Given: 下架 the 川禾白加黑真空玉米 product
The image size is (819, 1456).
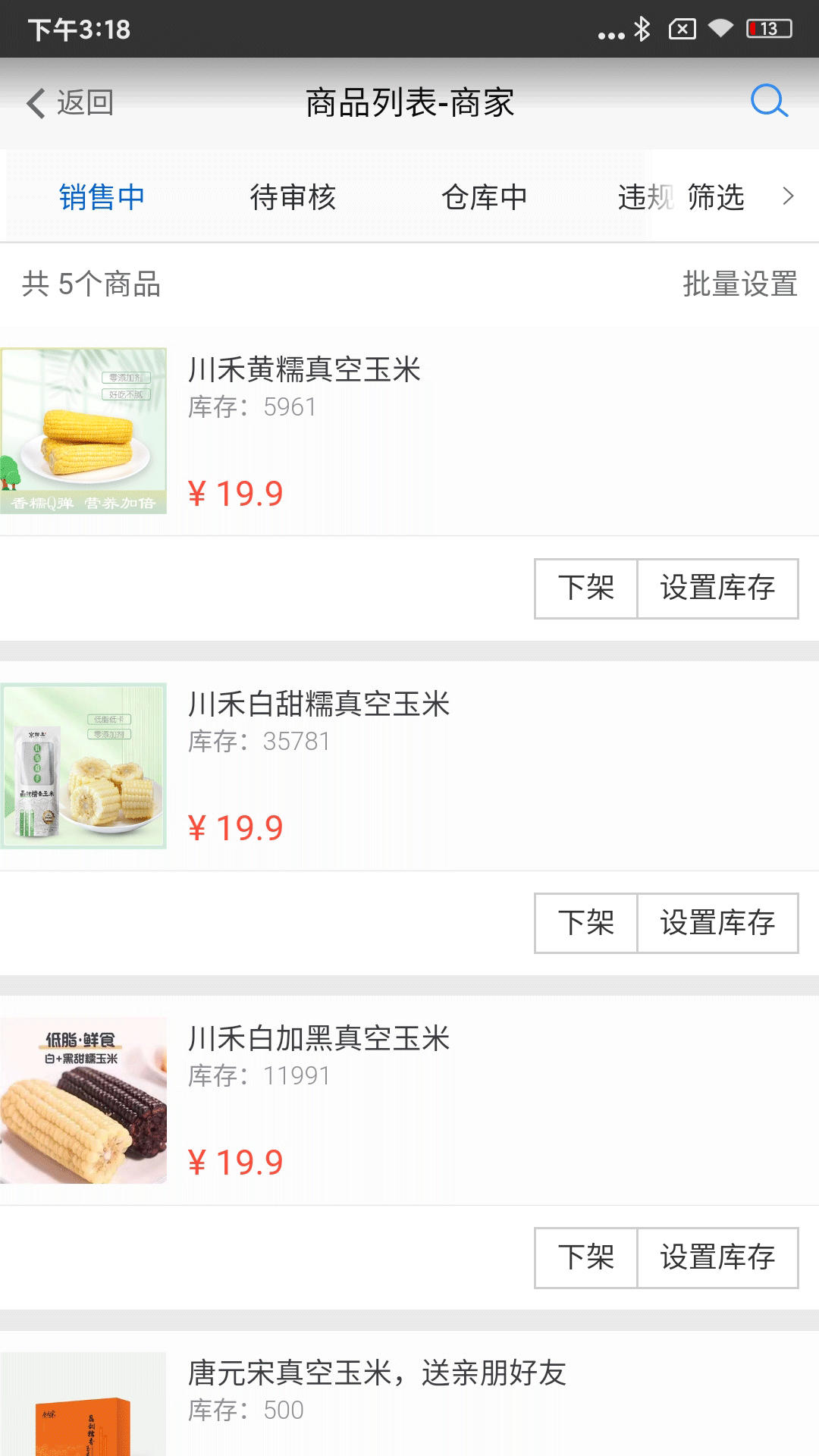Looking at the screenshot, I should [x=585, y=1258].
